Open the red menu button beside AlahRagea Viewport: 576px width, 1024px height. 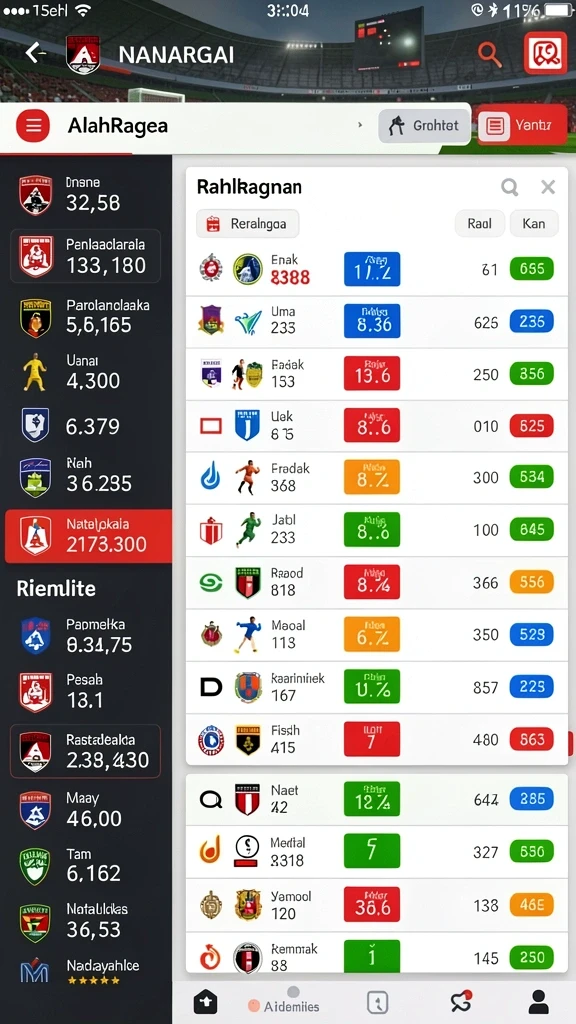[x=33, y=126]
